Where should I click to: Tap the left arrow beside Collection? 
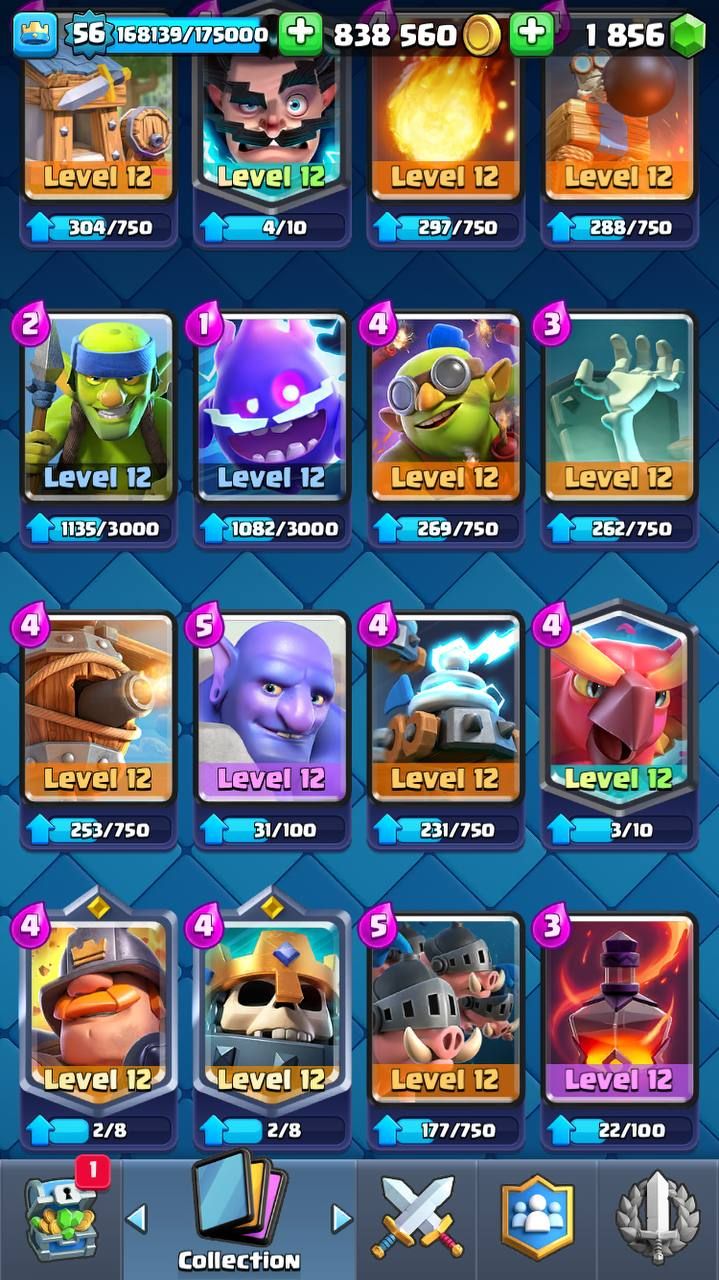click(x=136, y=1218)
